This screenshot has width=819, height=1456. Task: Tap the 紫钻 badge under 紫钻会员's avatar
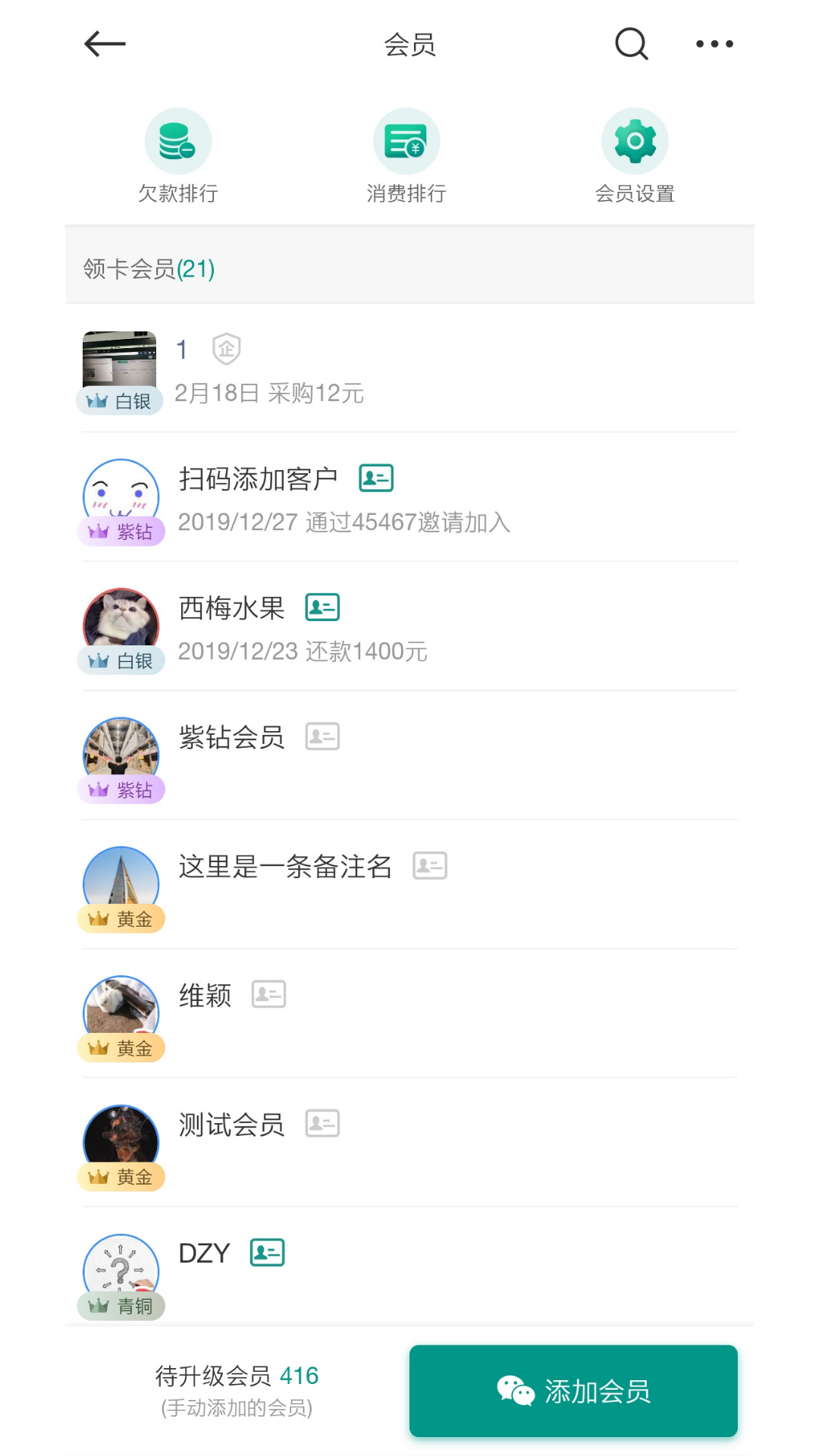click(121, 789)
